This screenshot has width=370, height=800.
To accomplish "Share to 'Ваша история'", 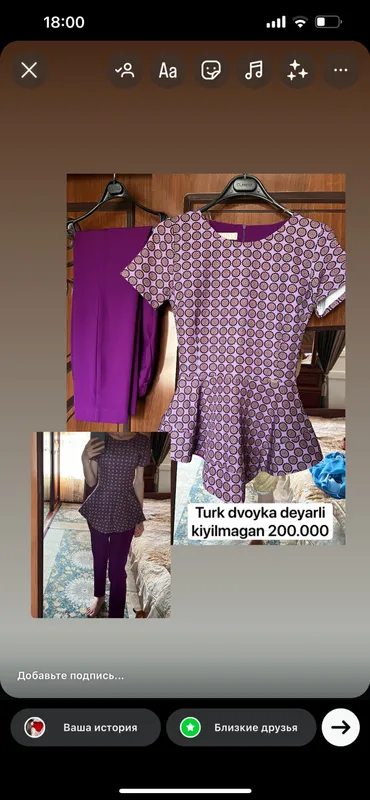I will [x=85, y=728].
